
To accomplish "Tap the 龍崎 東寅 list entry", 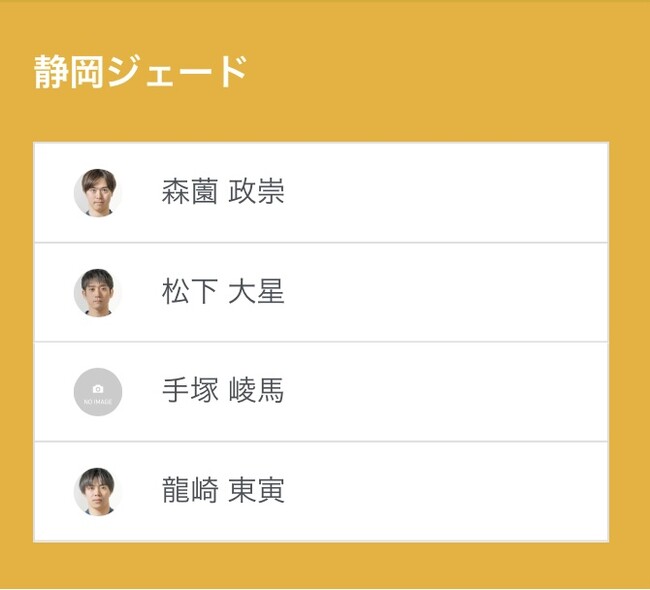I will (222, 491).
